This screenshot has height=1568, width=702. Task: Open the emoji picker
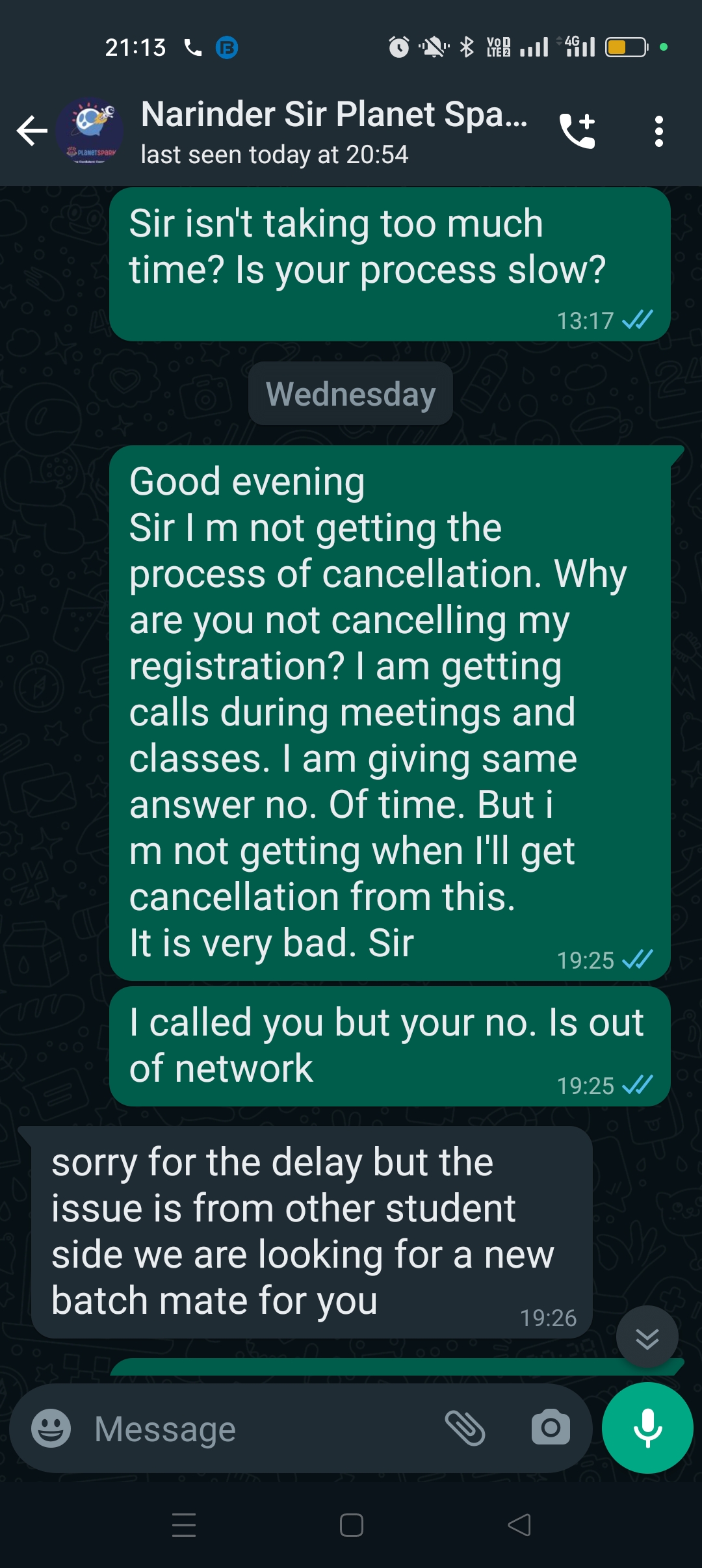pyautogui.click(x=51, y=1428)
